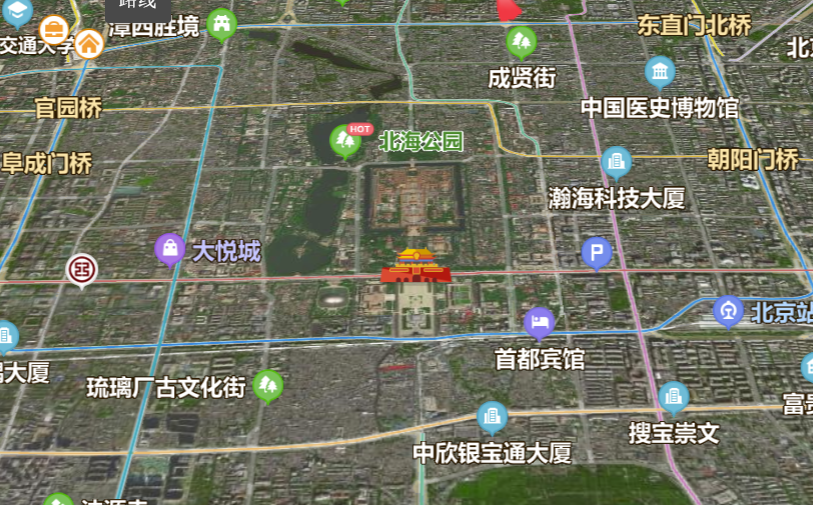Tap the orange briefcase work marker
This screenshot has width=813, height=505.
54,30
